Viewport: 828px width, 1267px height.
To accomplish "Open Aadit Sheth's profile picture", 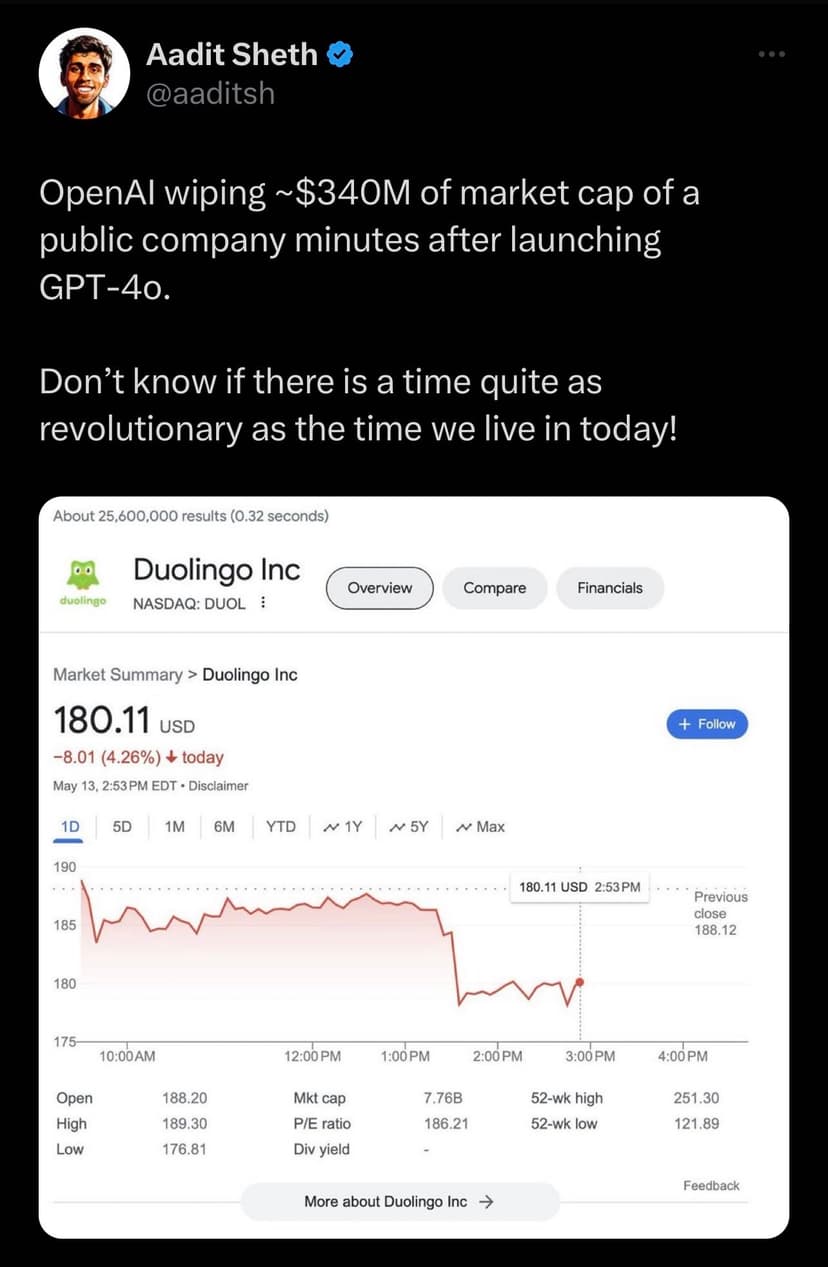I will coord(84,73).
